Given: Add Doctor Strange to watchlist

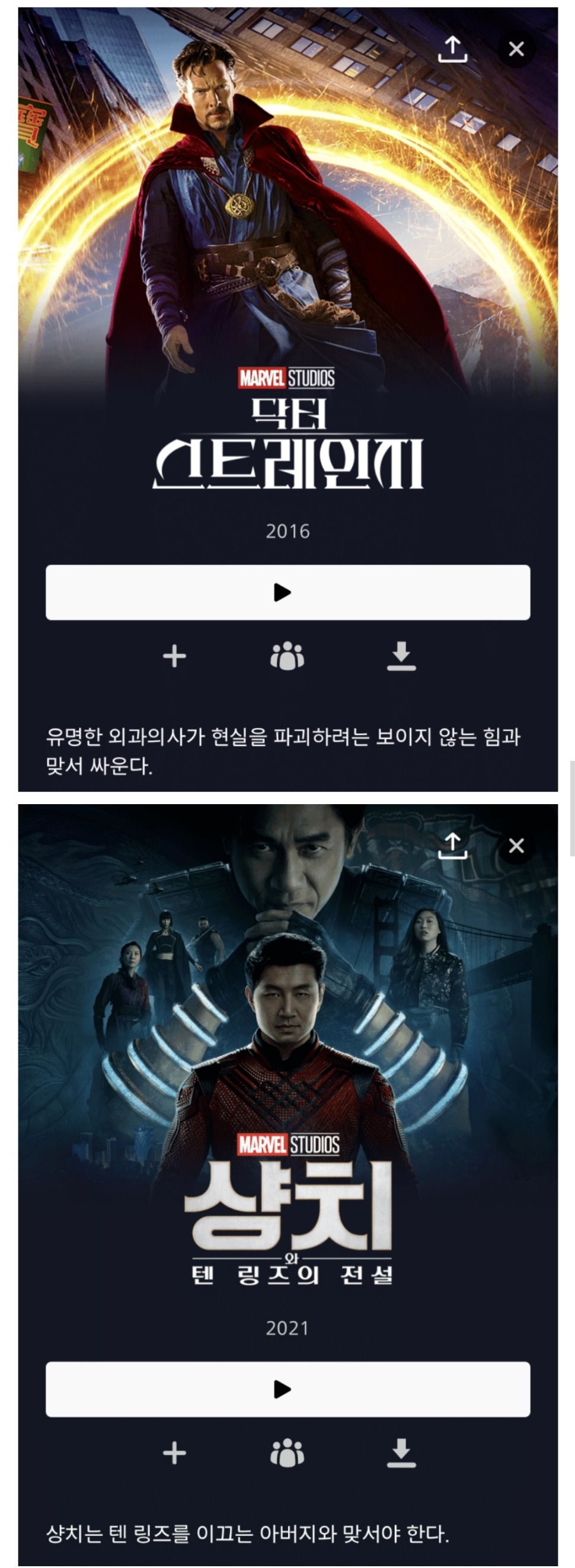Looking at the screenshot, I should 174,656.
